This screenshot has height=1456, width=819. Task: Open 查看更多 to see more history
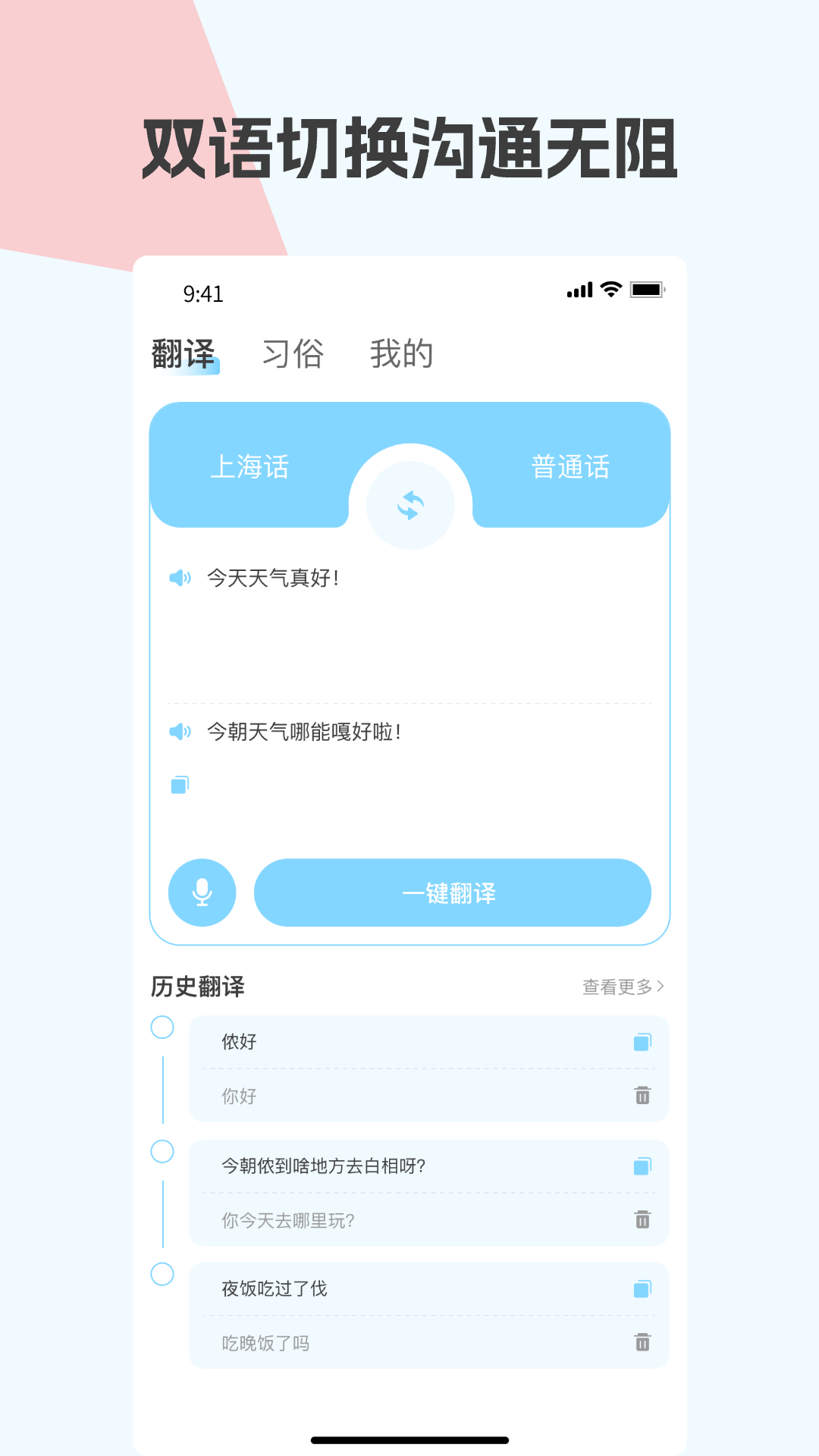(623, 984)
